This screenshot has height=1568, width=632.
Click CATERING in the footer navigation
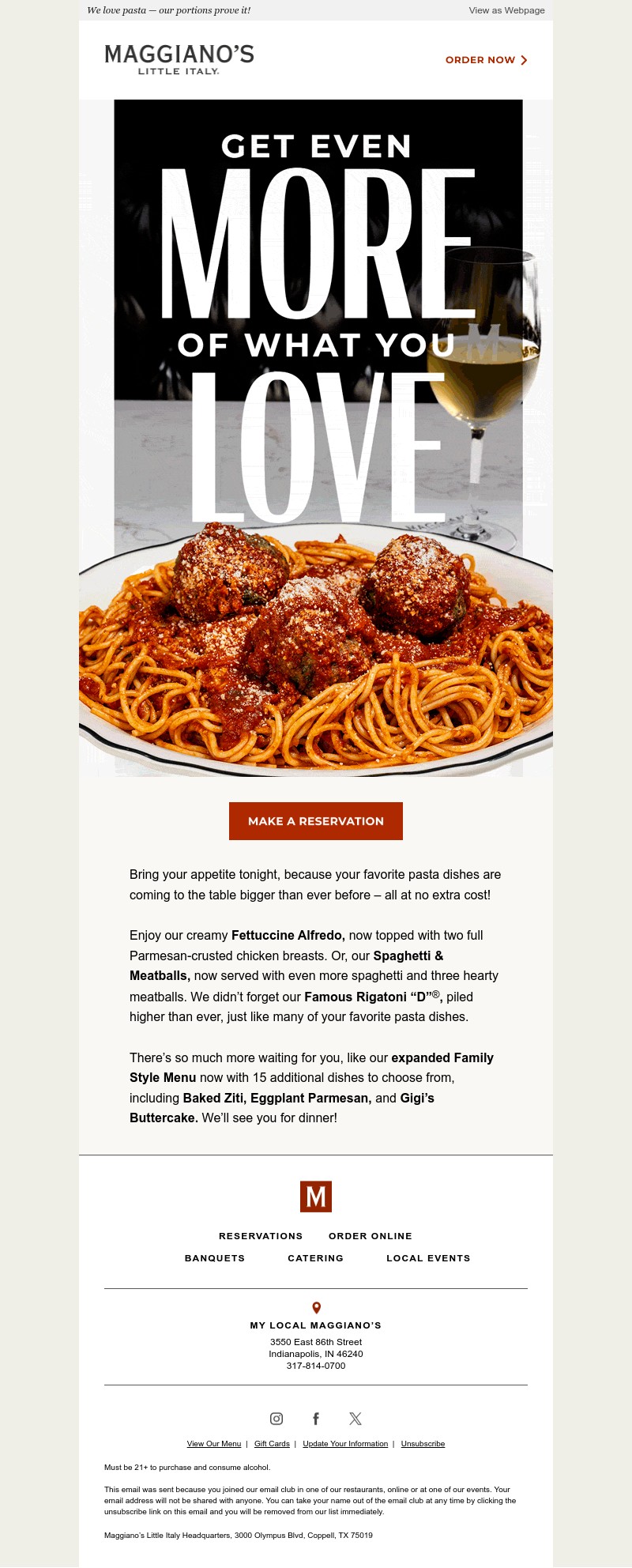tap(315, 1258)
